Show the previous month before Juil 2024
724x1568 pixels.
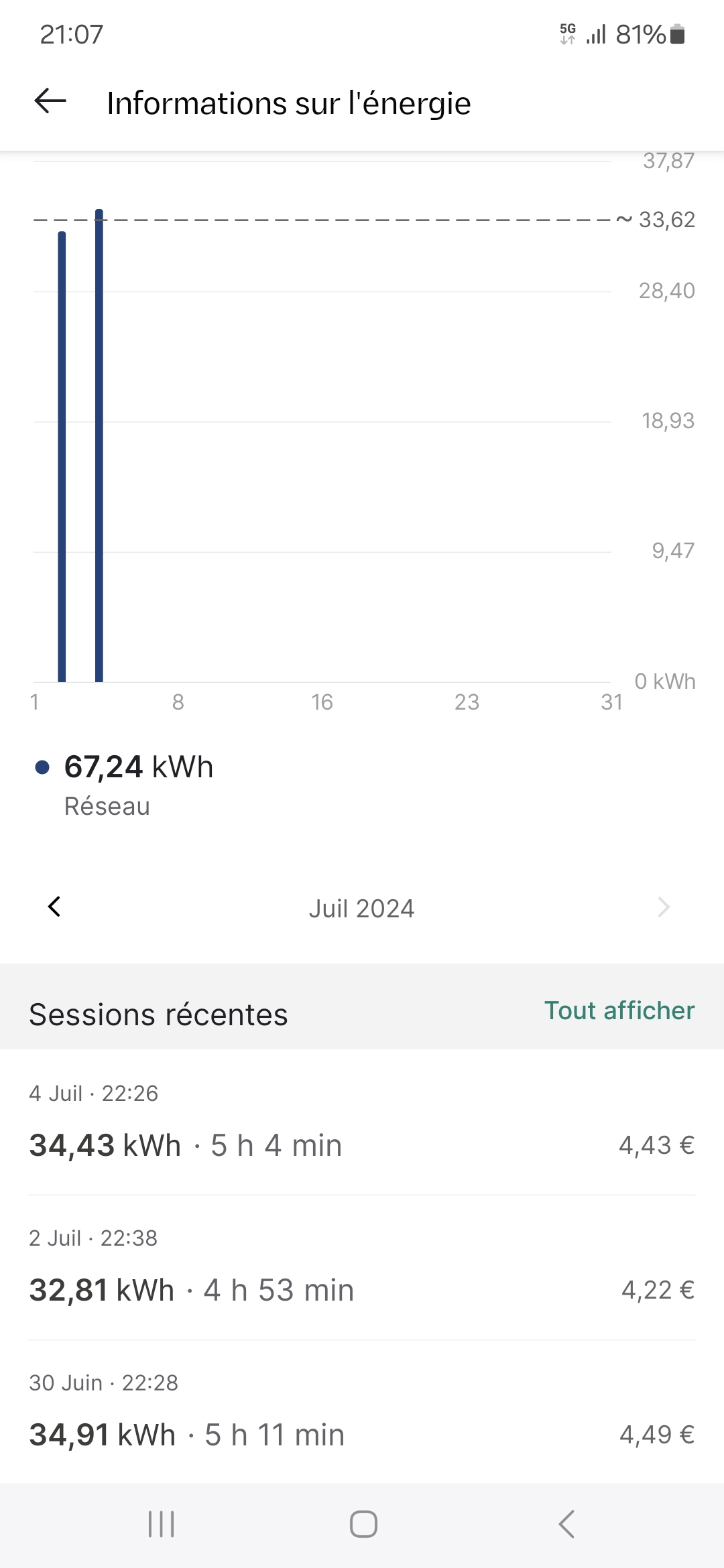click(55, 907)
